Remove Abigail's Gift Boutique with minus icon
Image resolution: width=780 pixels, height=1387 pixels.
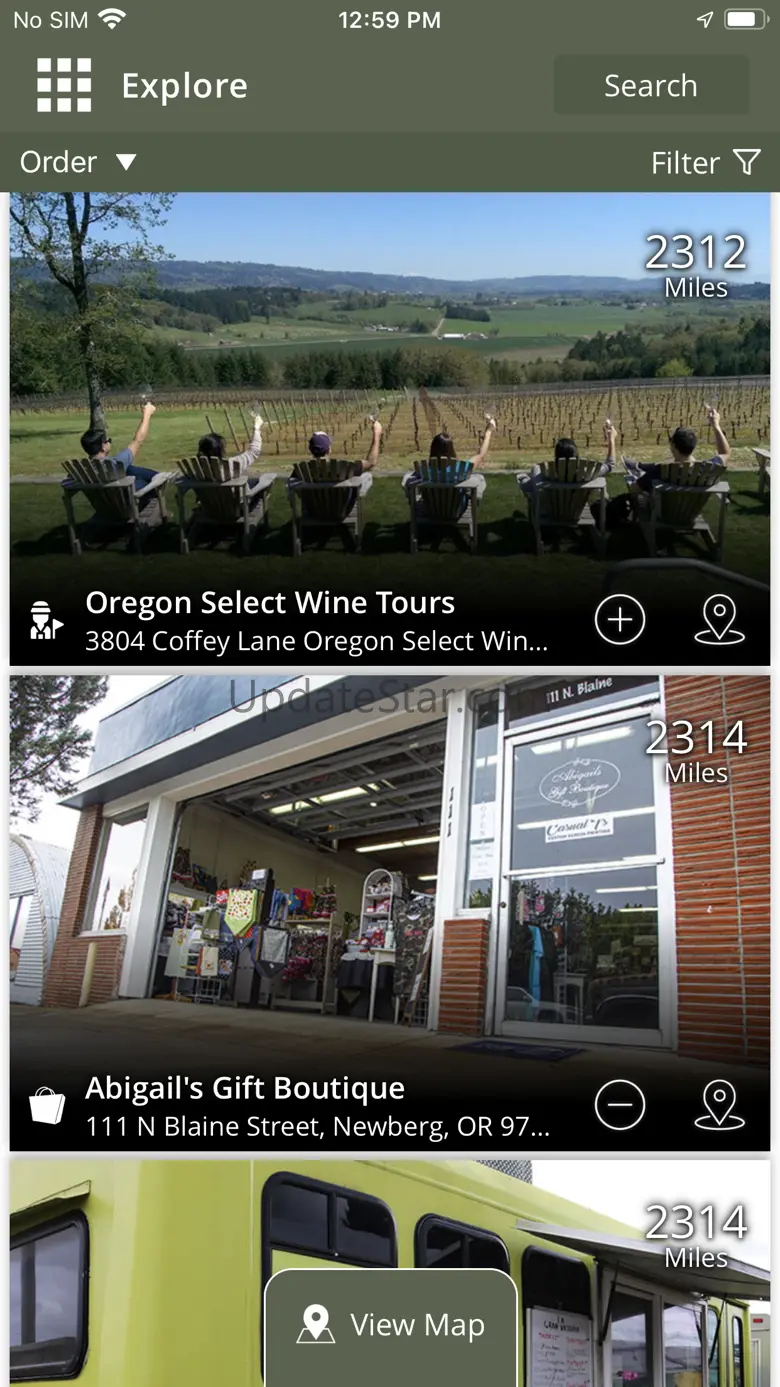pos(620,1105)
